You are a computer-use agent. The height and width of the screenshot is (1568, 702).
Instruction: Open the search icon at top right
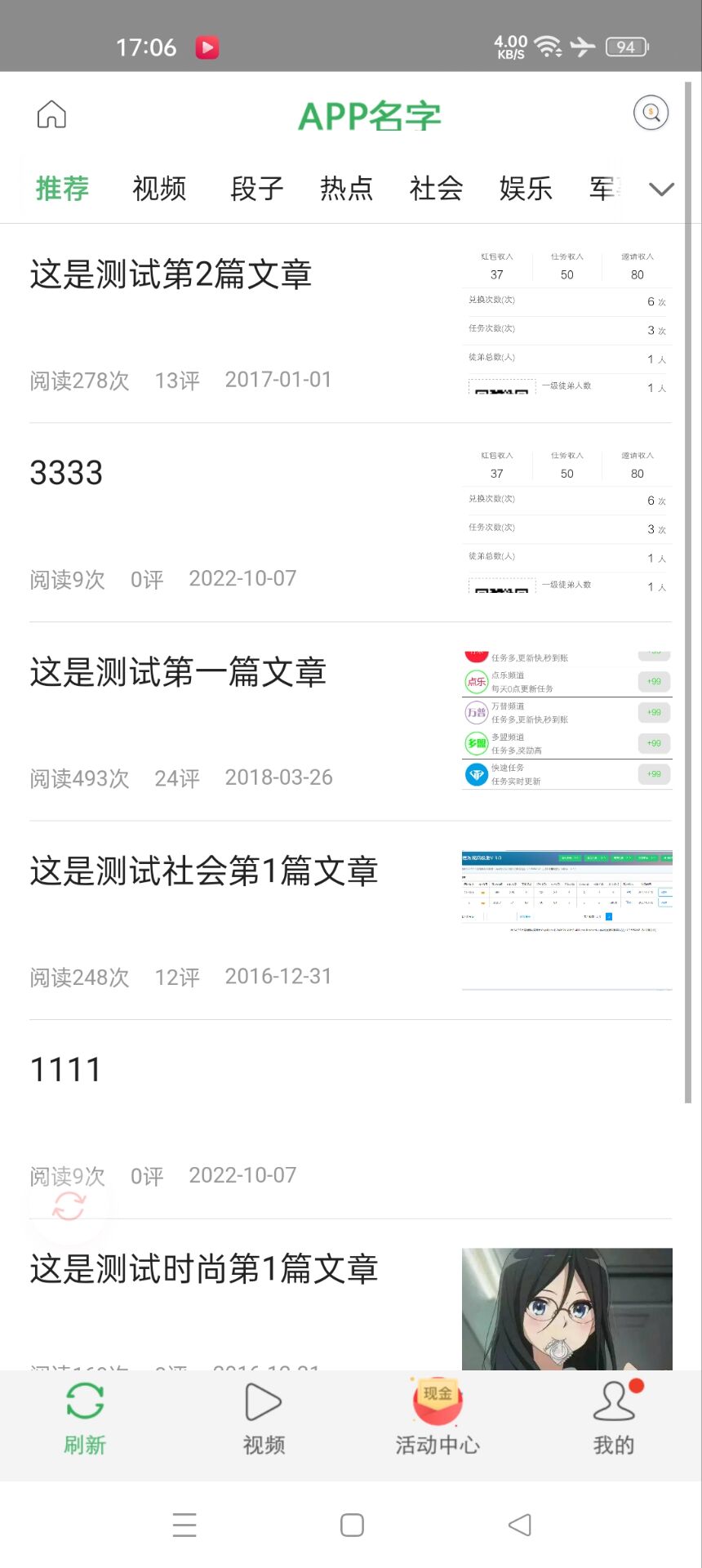651,113
